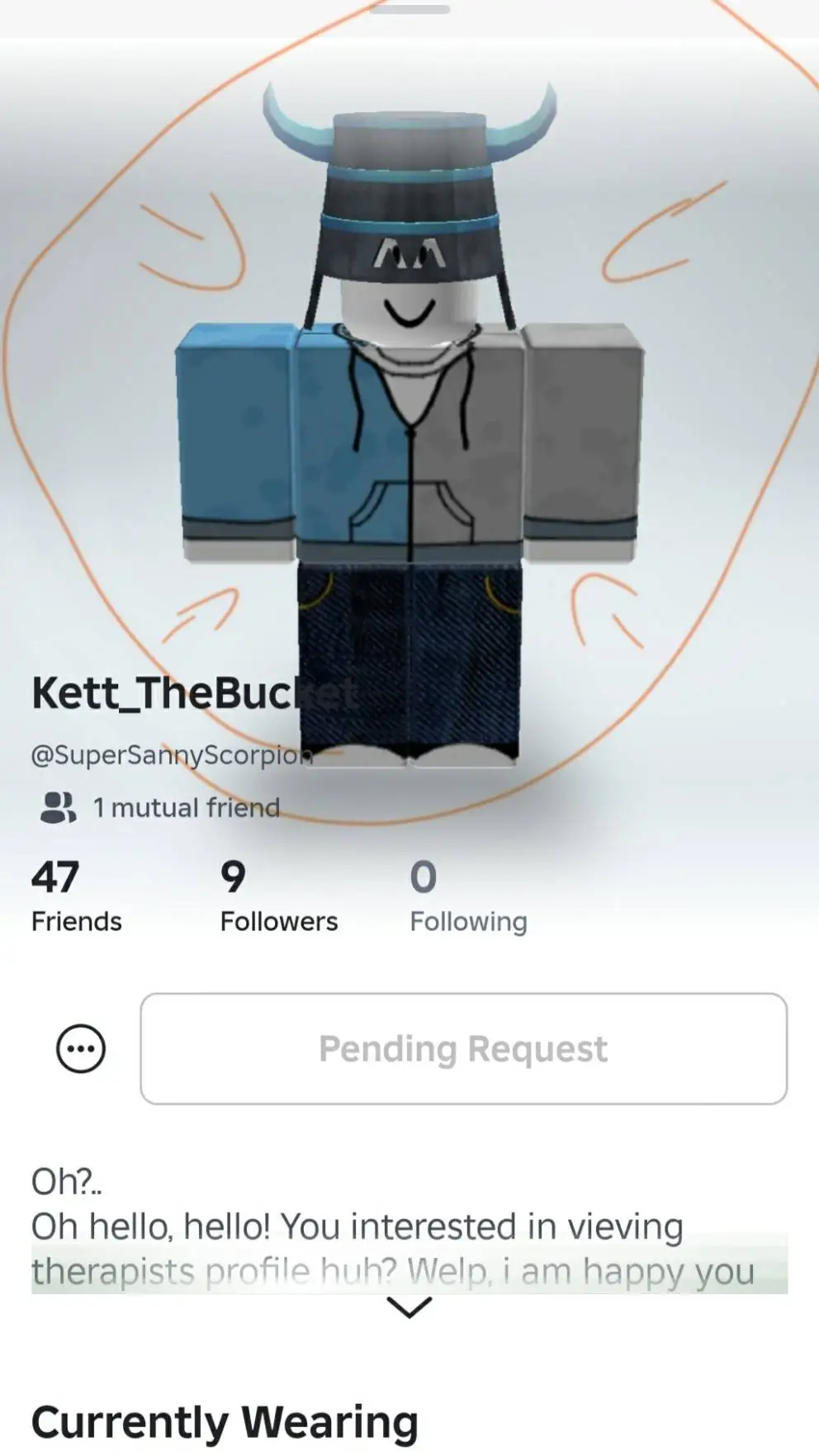
Task: Show the 0 Following list
Action: (467, 897)
